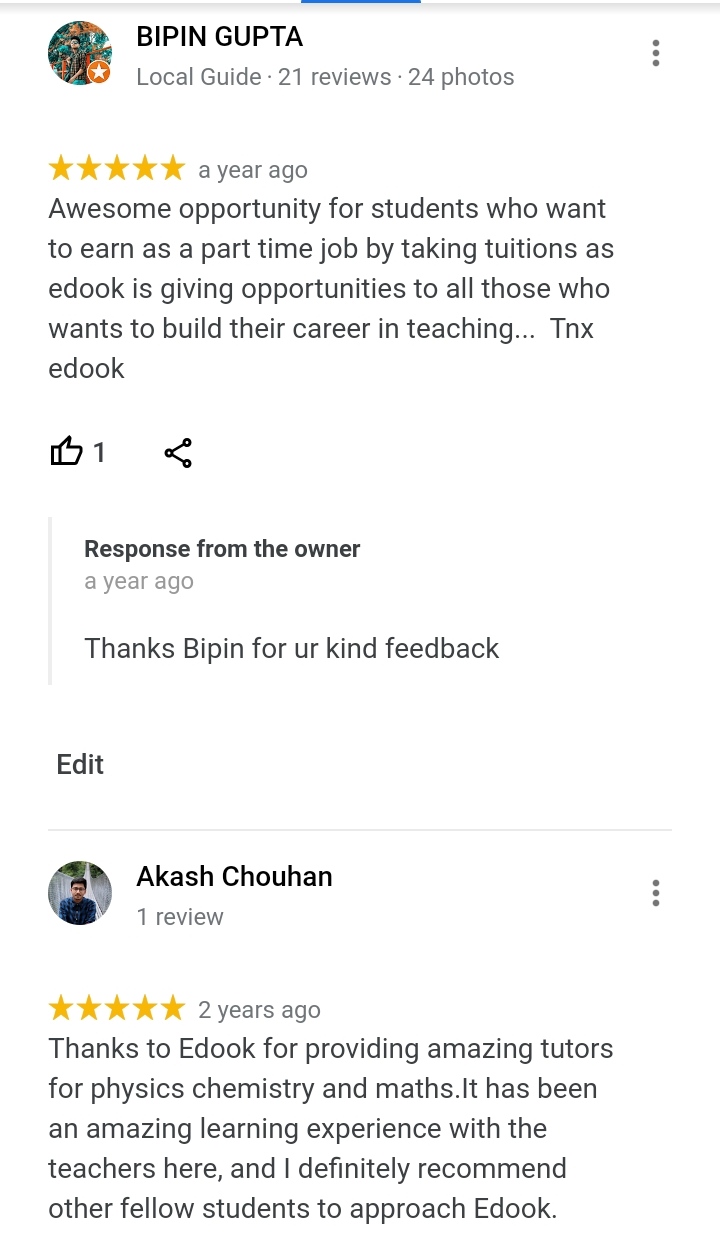Edit the owner response
720x1258 pixels.
80,764
